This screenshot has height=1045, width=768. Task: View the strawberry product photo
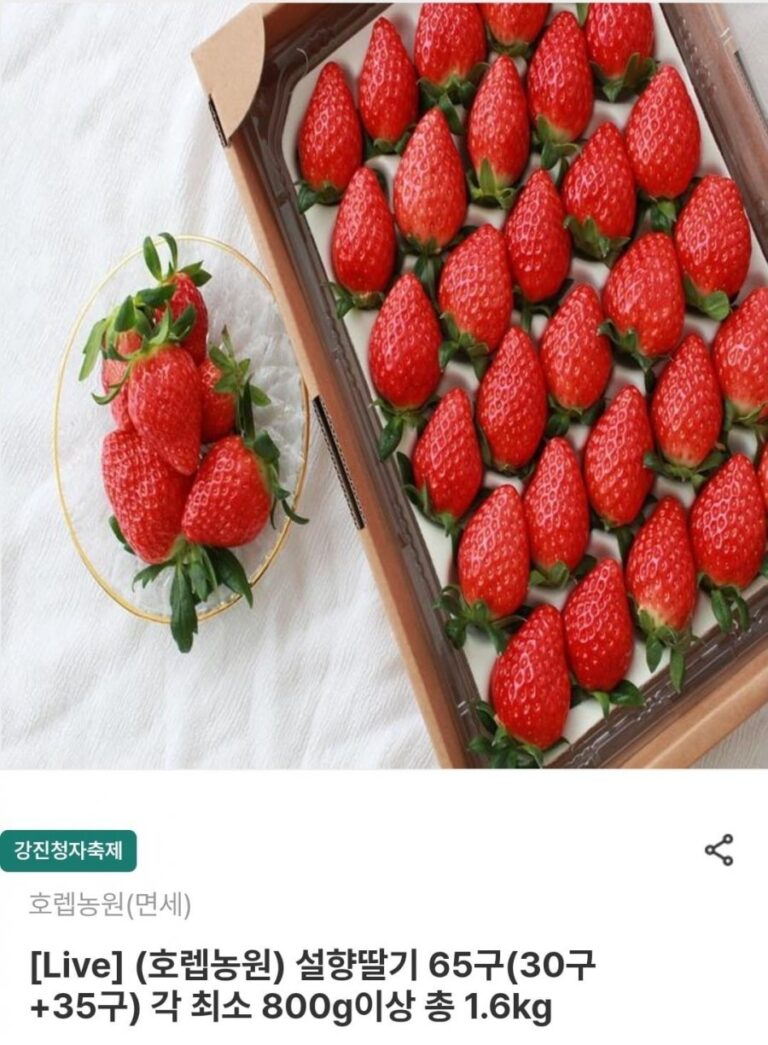[x=384, y=384]
